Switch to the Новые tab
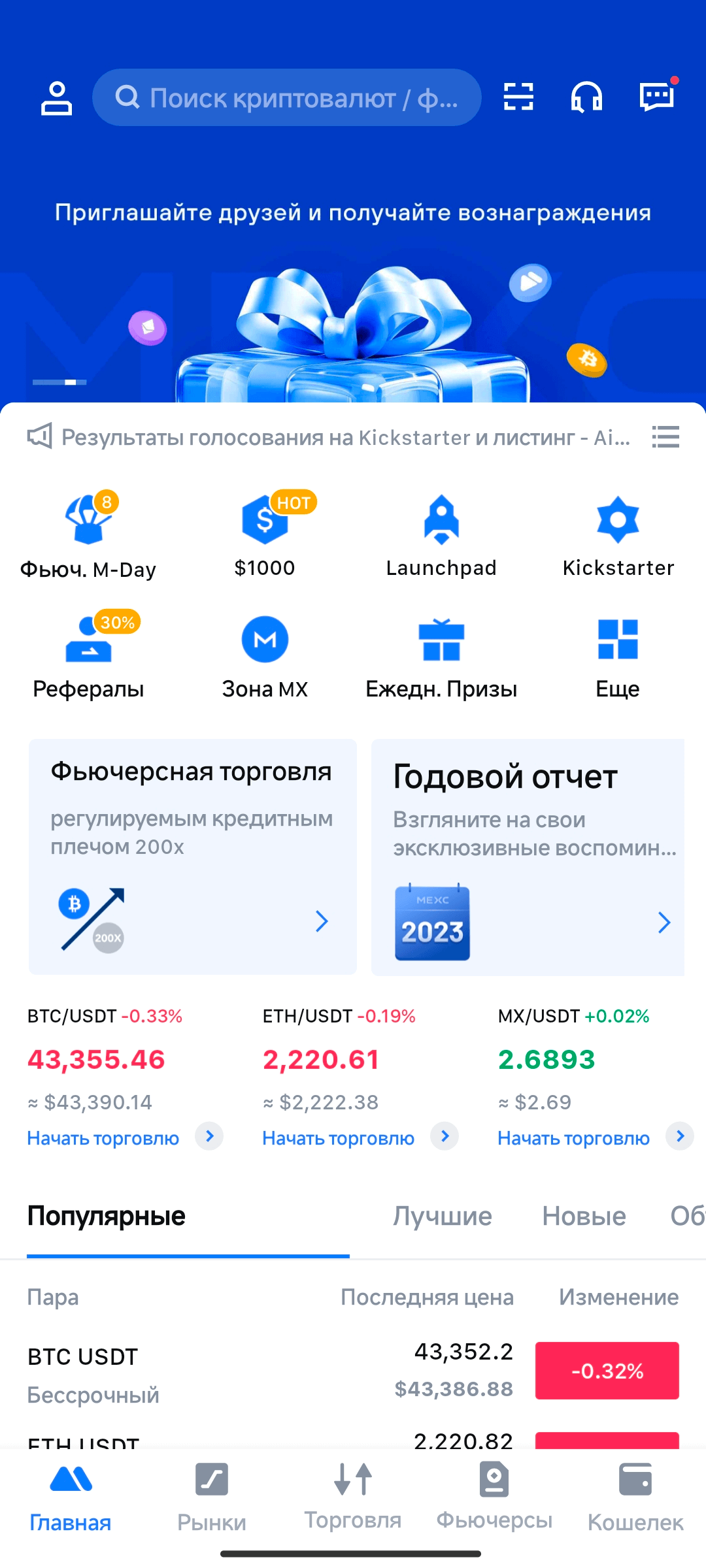Viewport: 706px width, 1568px height. [584, 1216]
